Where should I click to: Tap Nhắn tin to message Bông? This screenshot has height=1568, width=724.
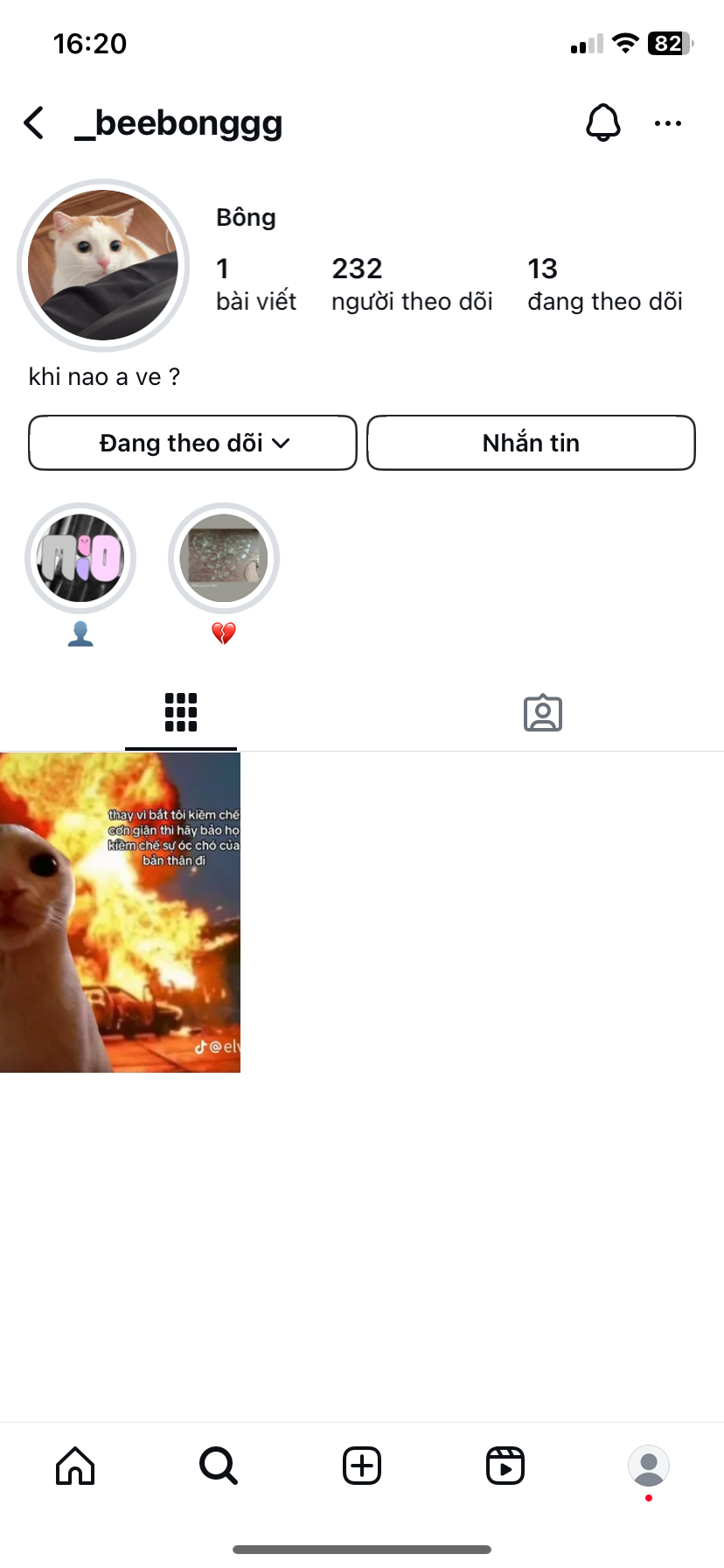(531, 443)
